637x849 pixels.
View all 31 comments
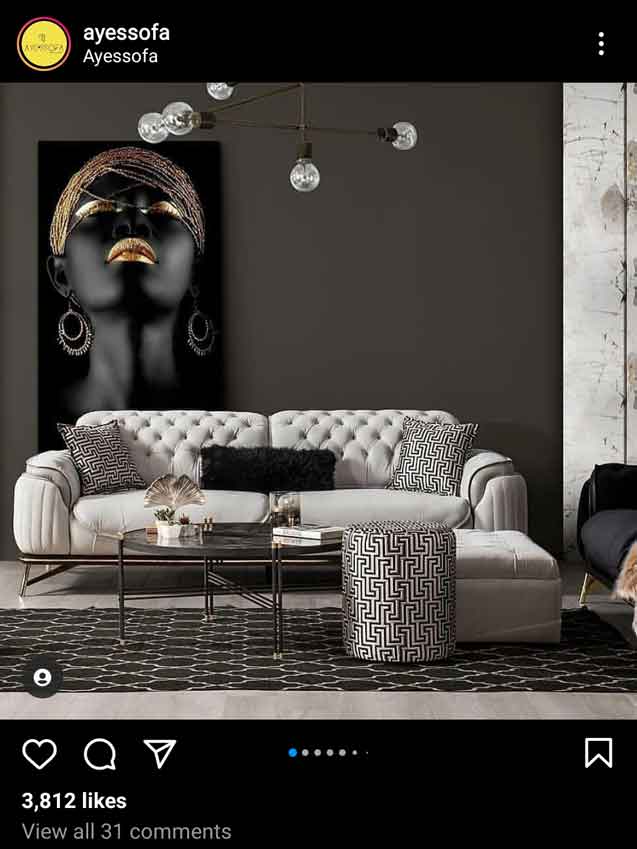click(x=126, y=831)
